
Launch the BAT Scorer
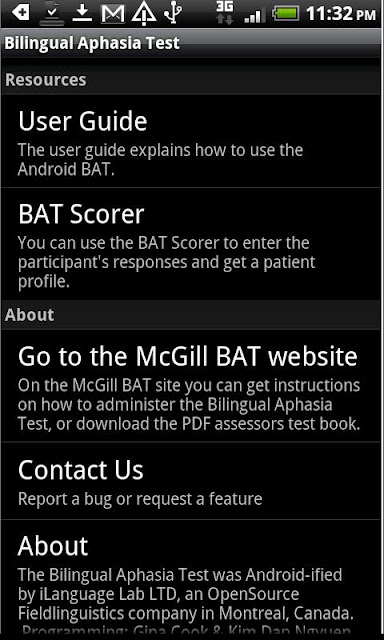(192, 244)
